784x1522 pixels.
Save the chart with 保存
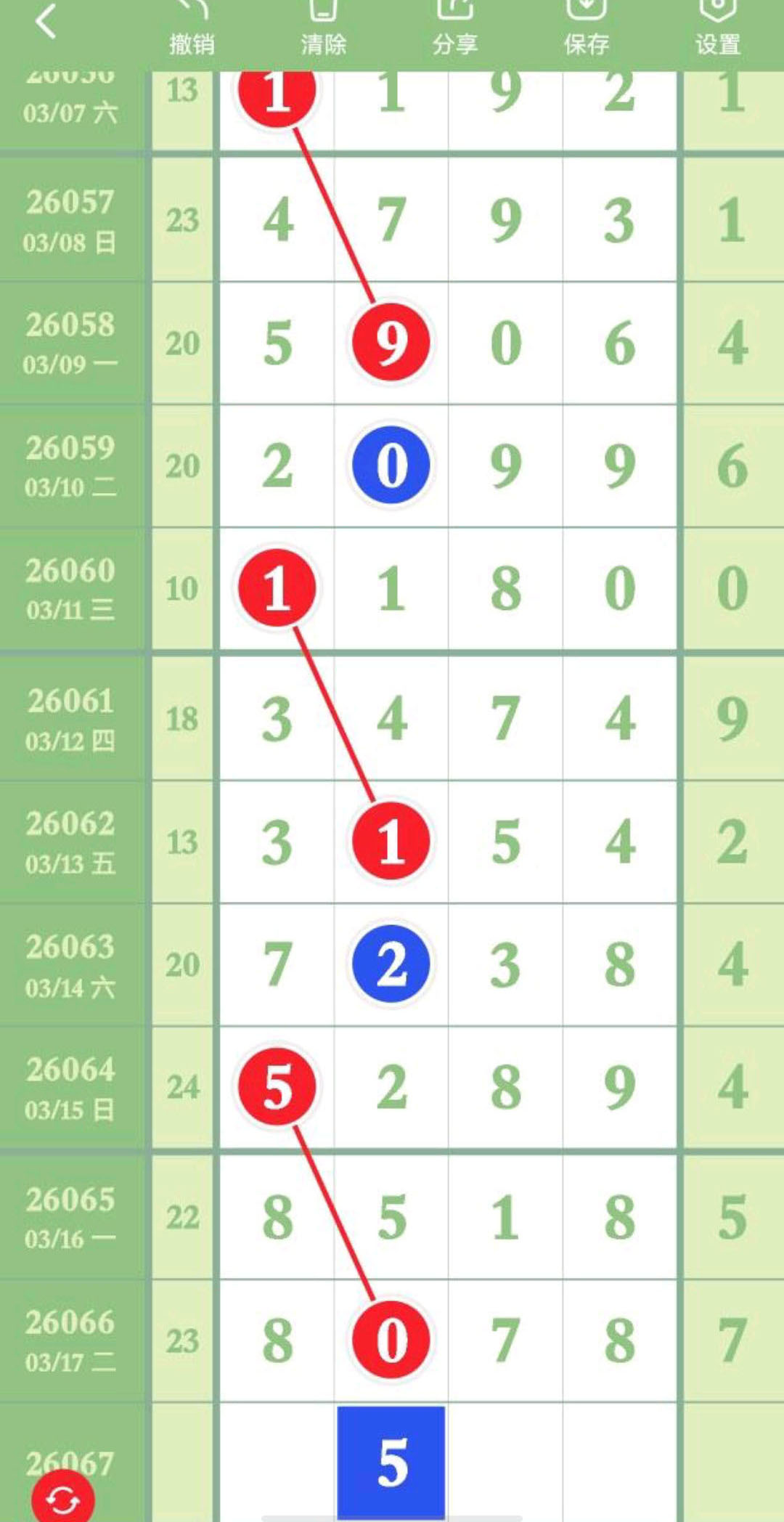pos(587,29)
